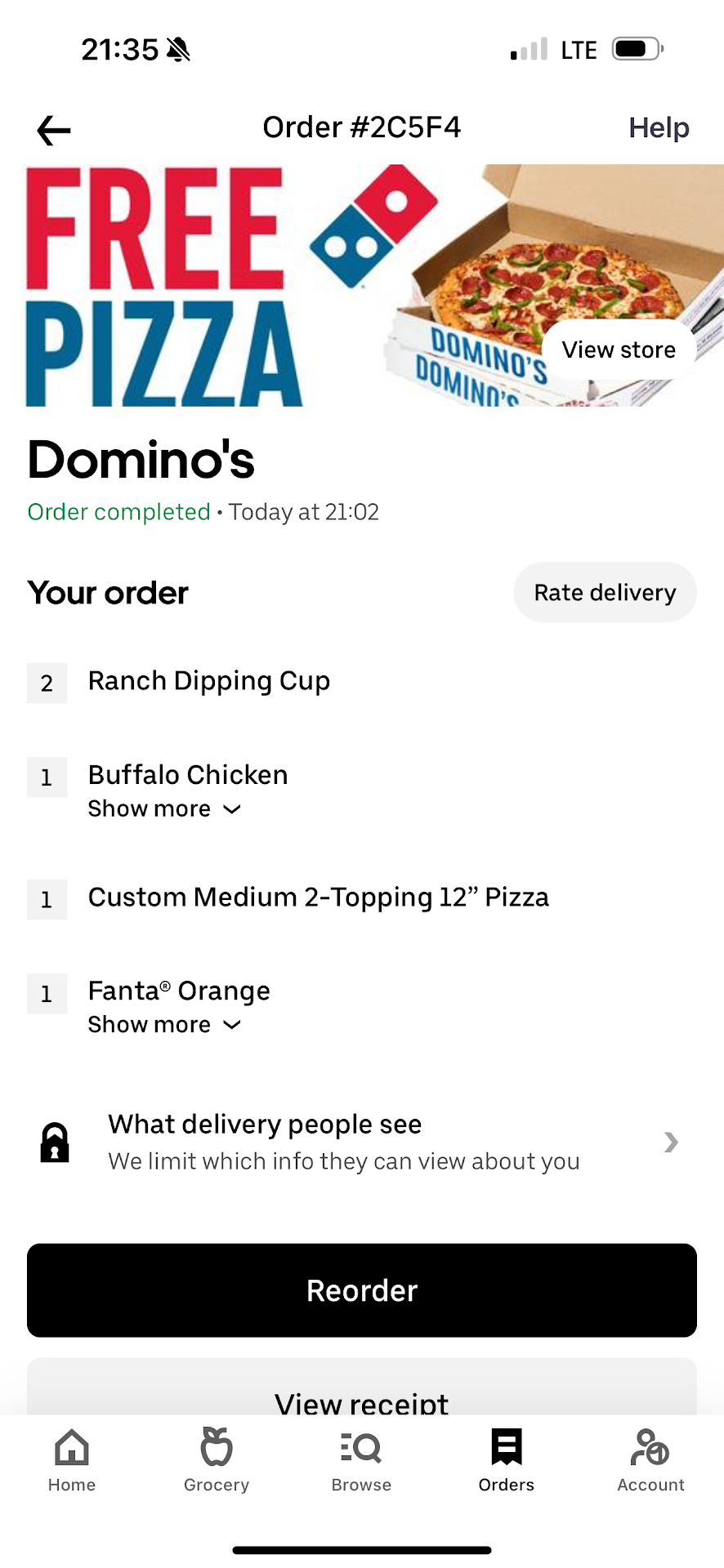Open Help for this order
Image resolution: width=724 pixels, height=1568 pixels.
[x=659, y=128]
